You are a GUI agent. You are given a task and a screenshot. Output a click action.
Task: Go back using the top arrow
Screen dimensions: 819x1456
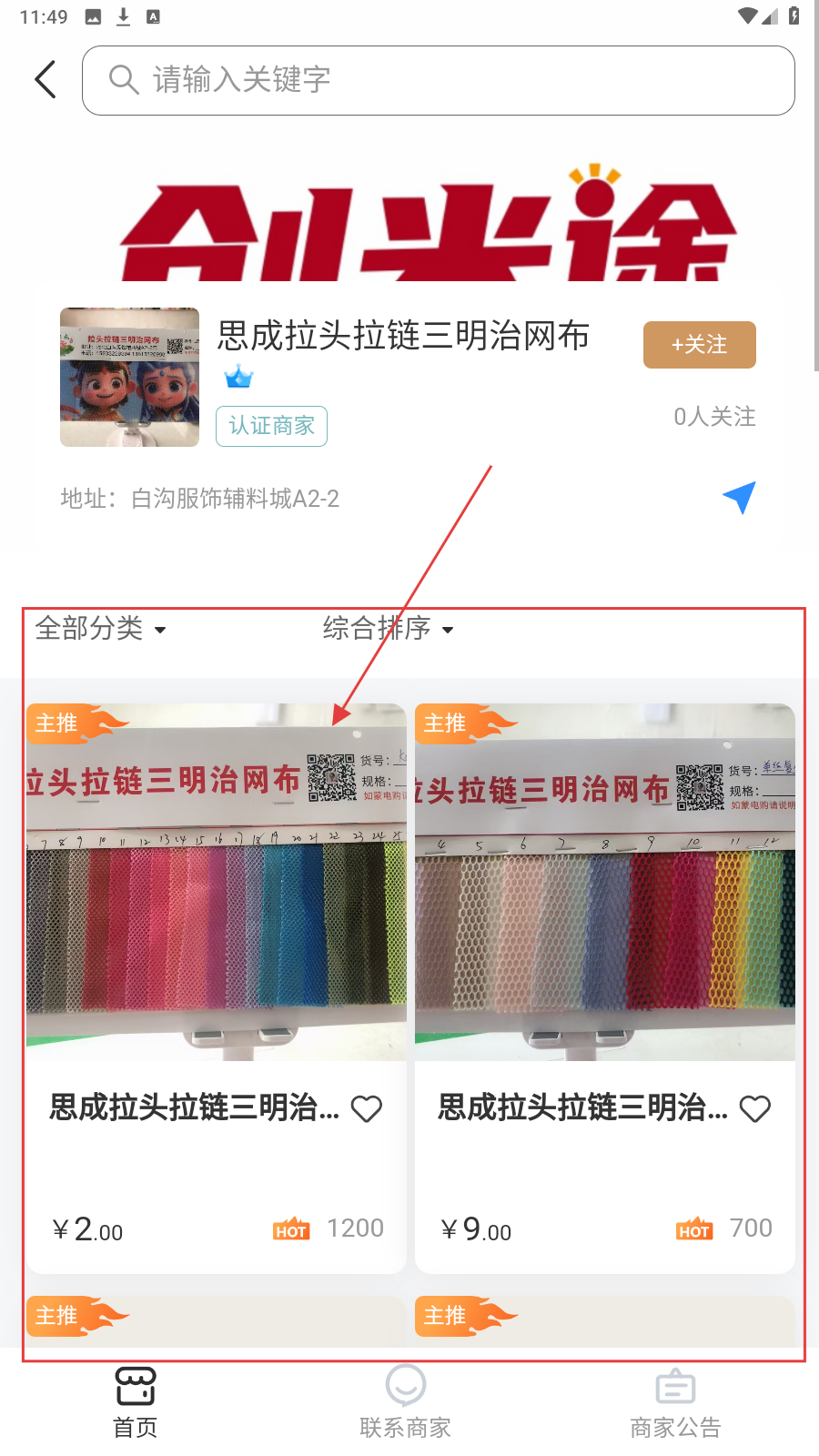point(45,80)
